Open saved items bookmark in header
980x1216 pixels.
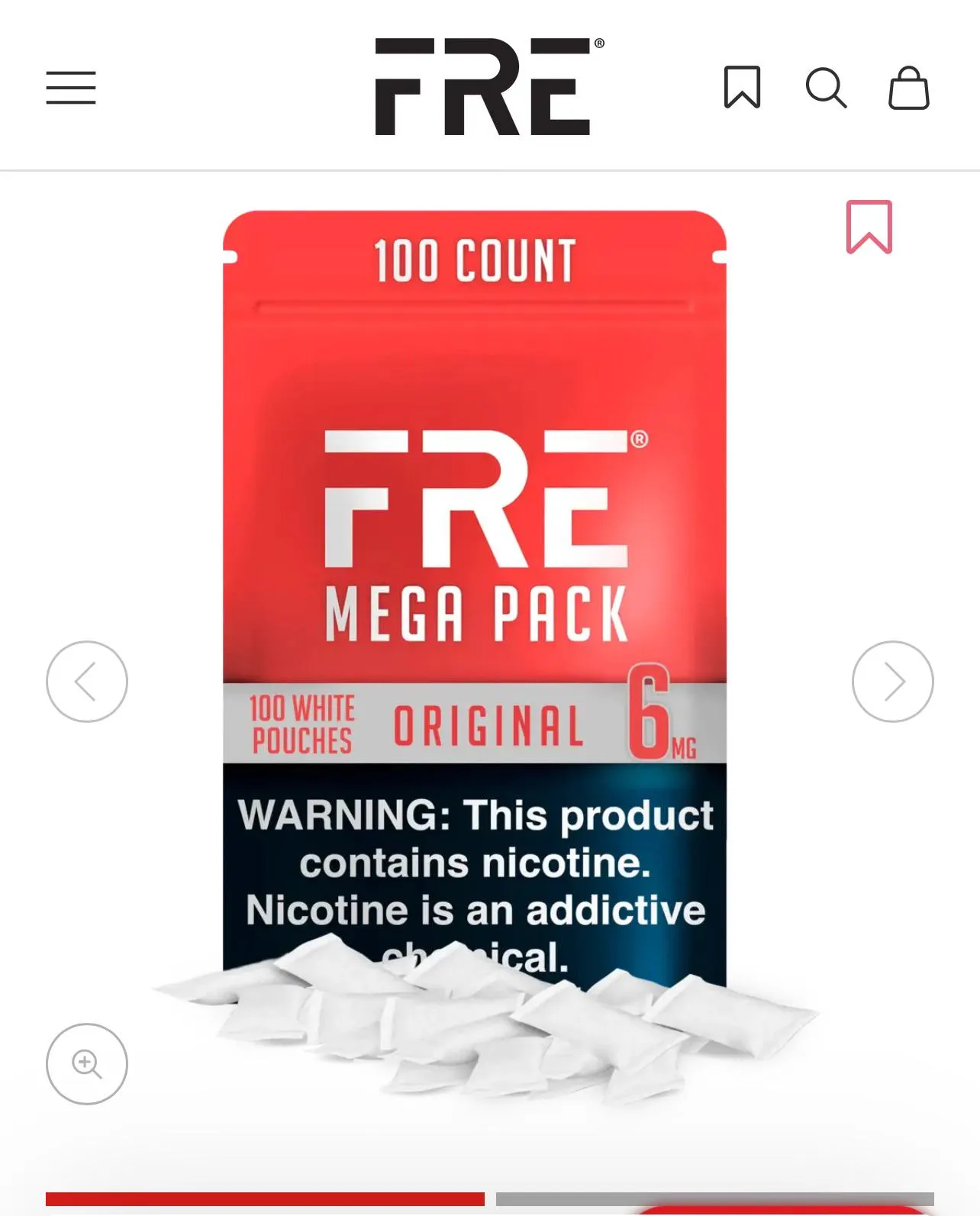(742, 87)
